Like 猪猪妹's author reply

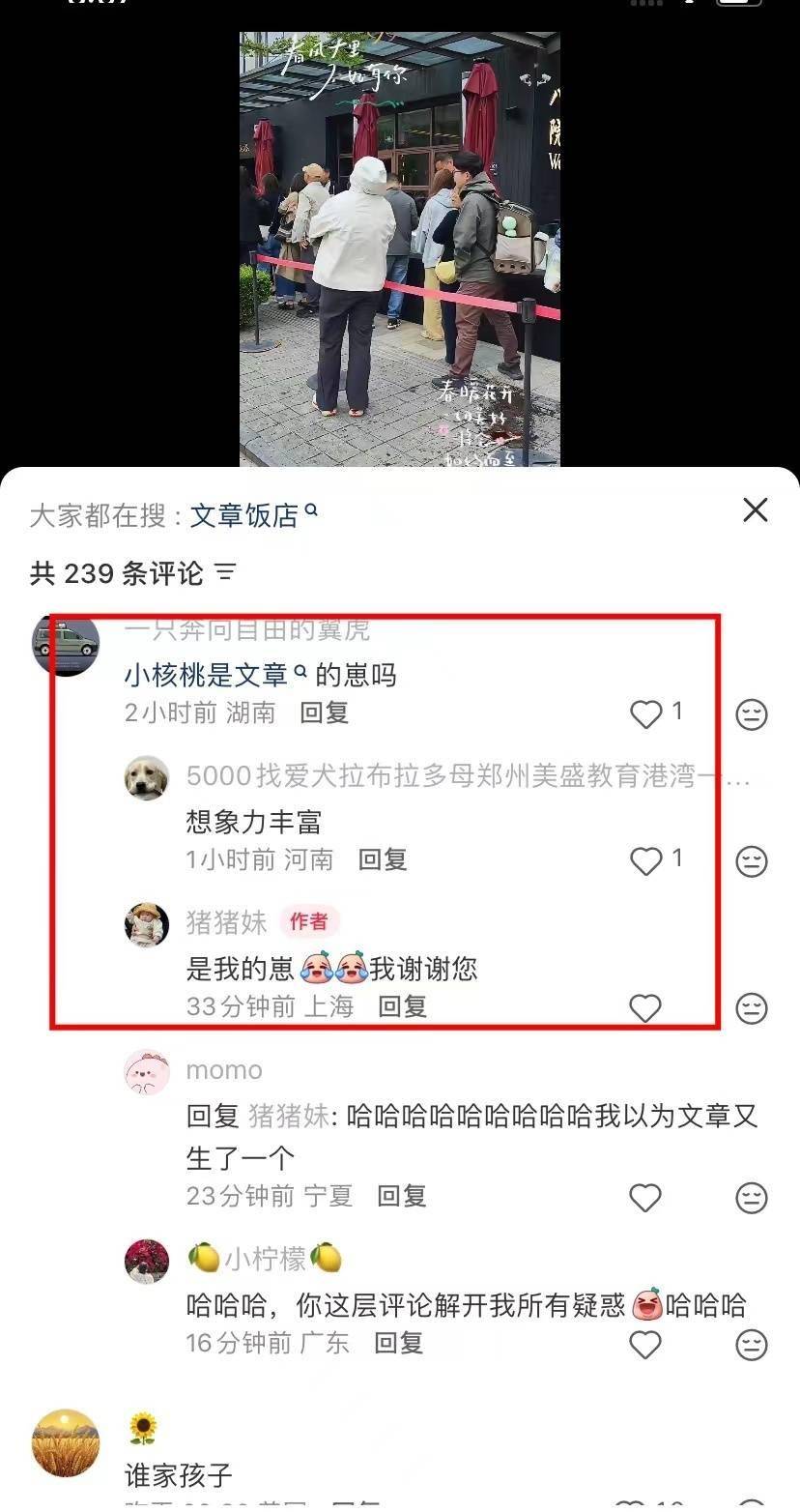tap(645, 1008)
